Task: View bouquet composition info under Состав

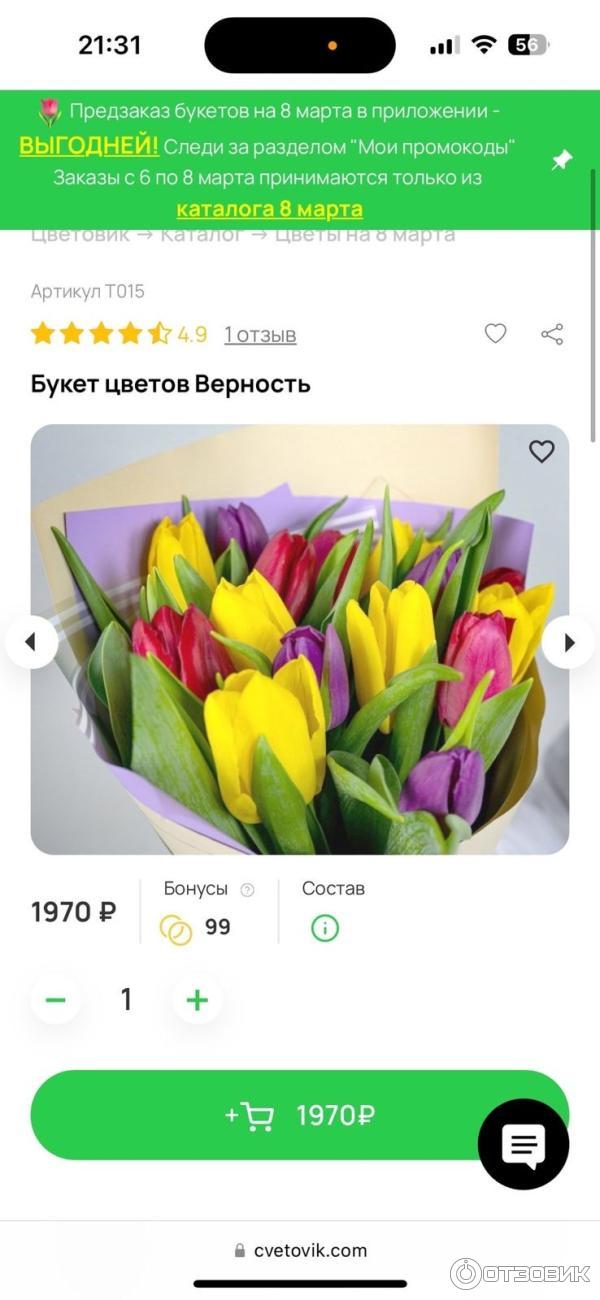Action: (x=325, y=928)
